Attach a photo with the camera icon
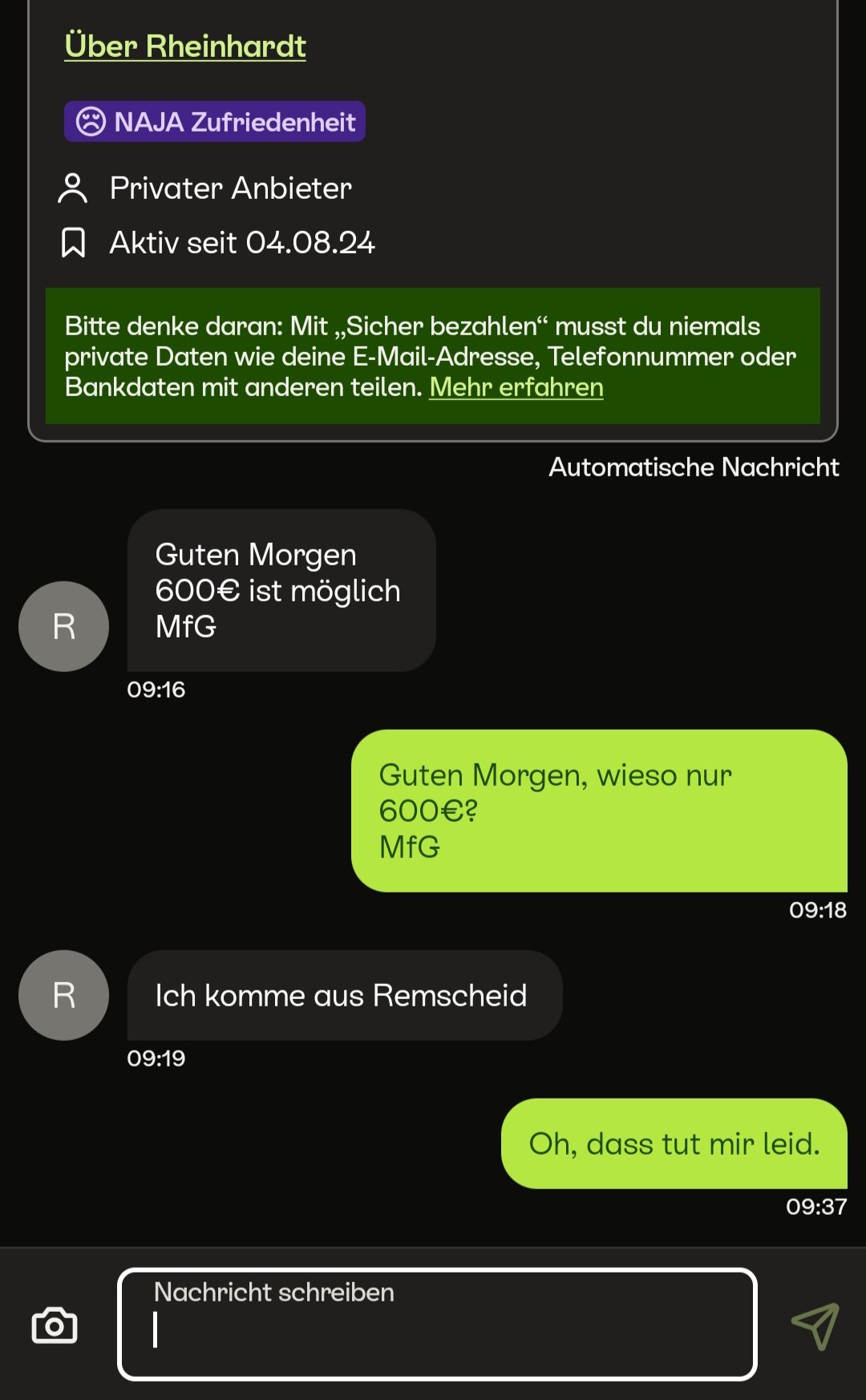866x1400 pixels. point(55,1325)
